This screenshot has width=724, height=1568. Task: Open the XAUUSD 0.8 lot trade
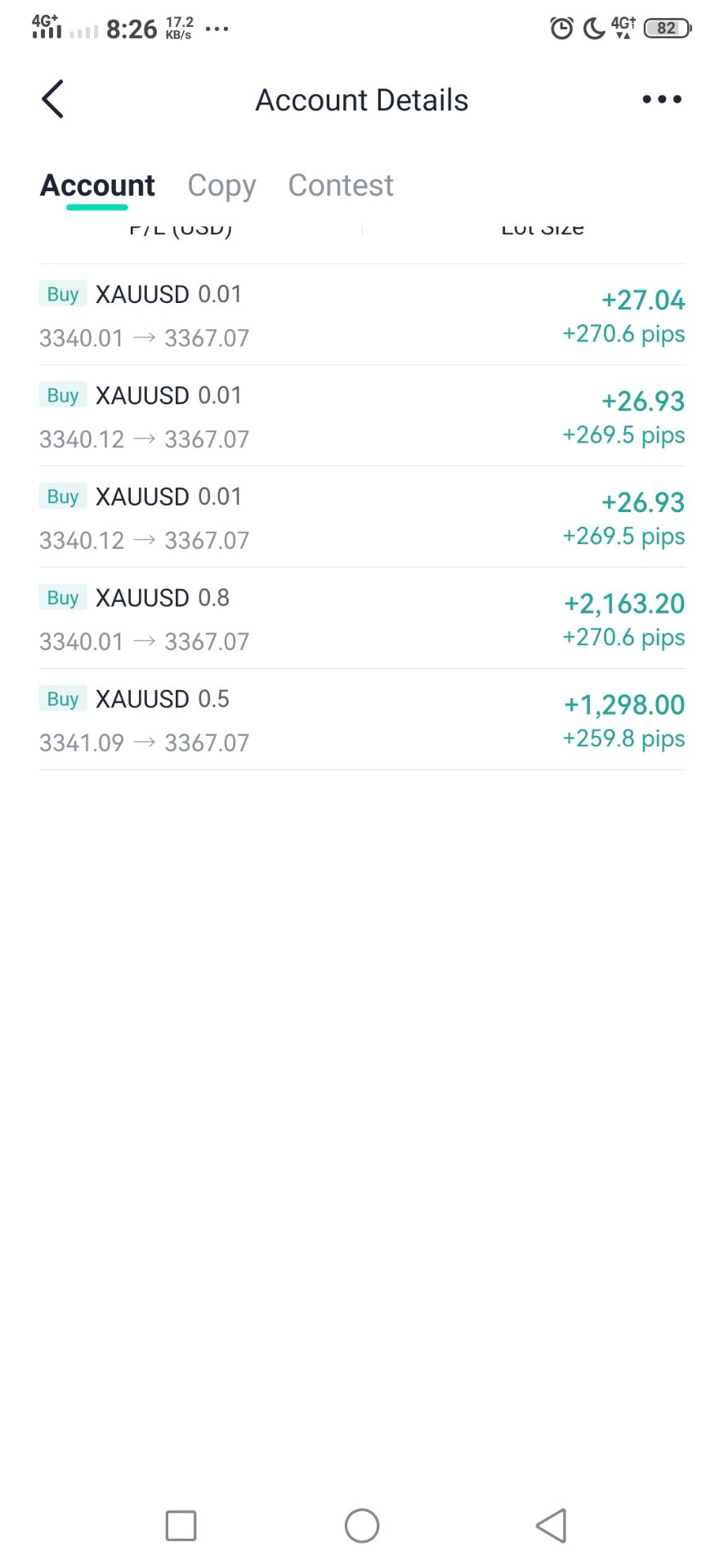click(x=362, y=618)
